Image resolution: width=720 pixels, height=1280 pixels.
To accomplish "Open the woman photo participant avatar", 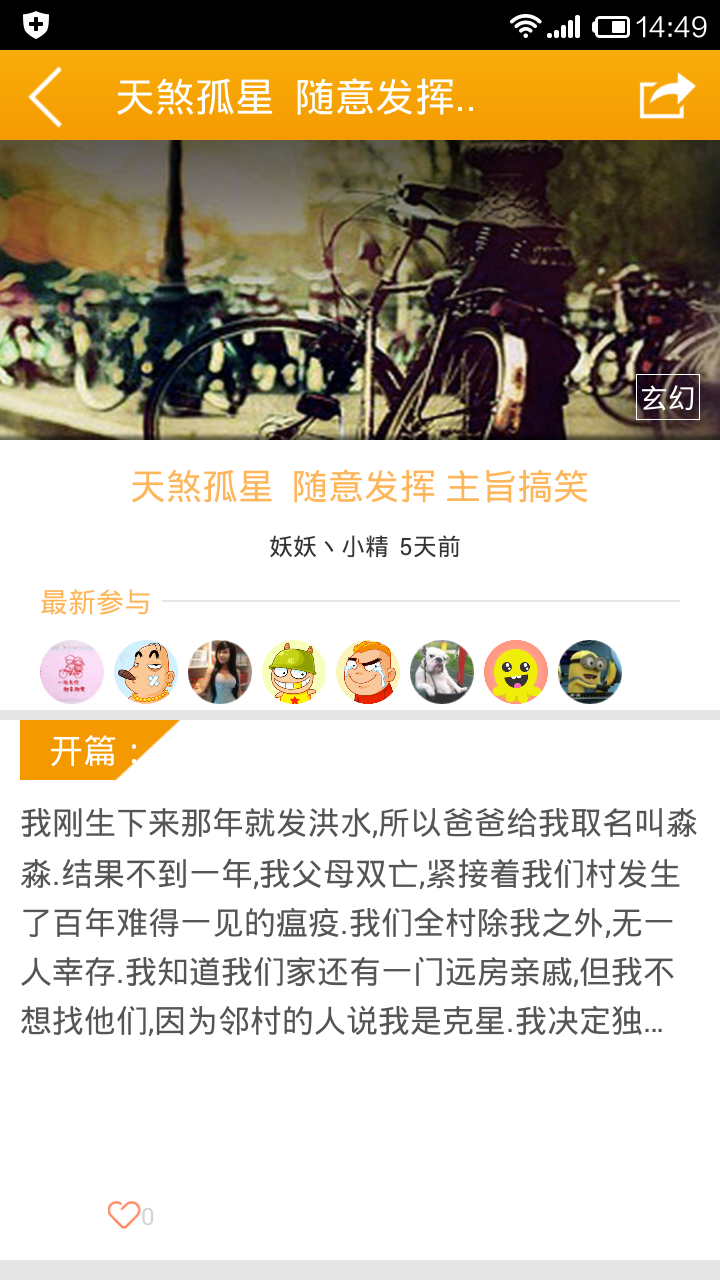I will click(220, 672).
